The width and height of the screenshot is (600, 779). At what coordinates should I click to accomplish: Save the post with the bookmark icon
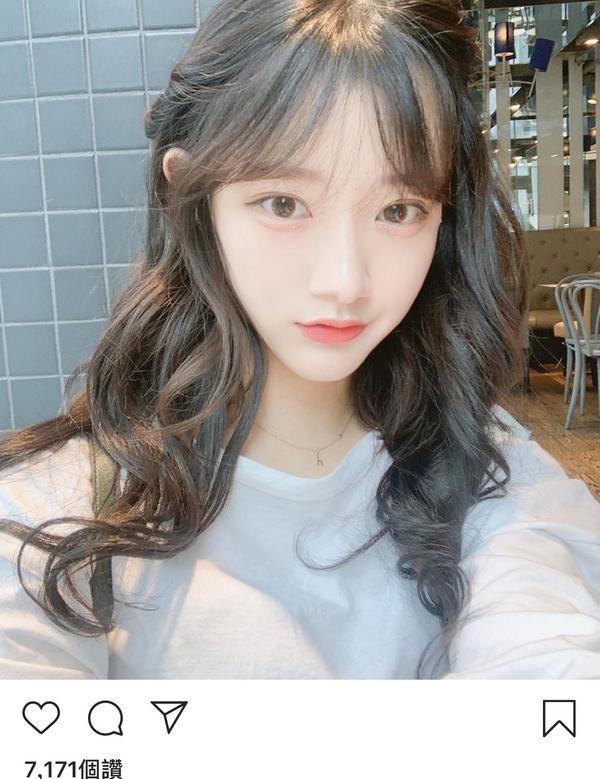click(559, 718)
